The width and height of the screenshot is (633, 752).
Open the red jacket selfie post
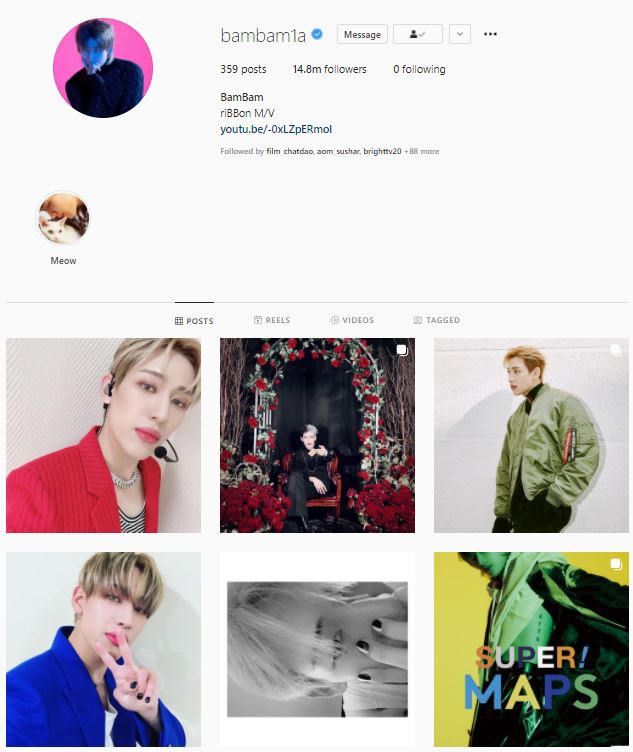[x=103, y=435]
